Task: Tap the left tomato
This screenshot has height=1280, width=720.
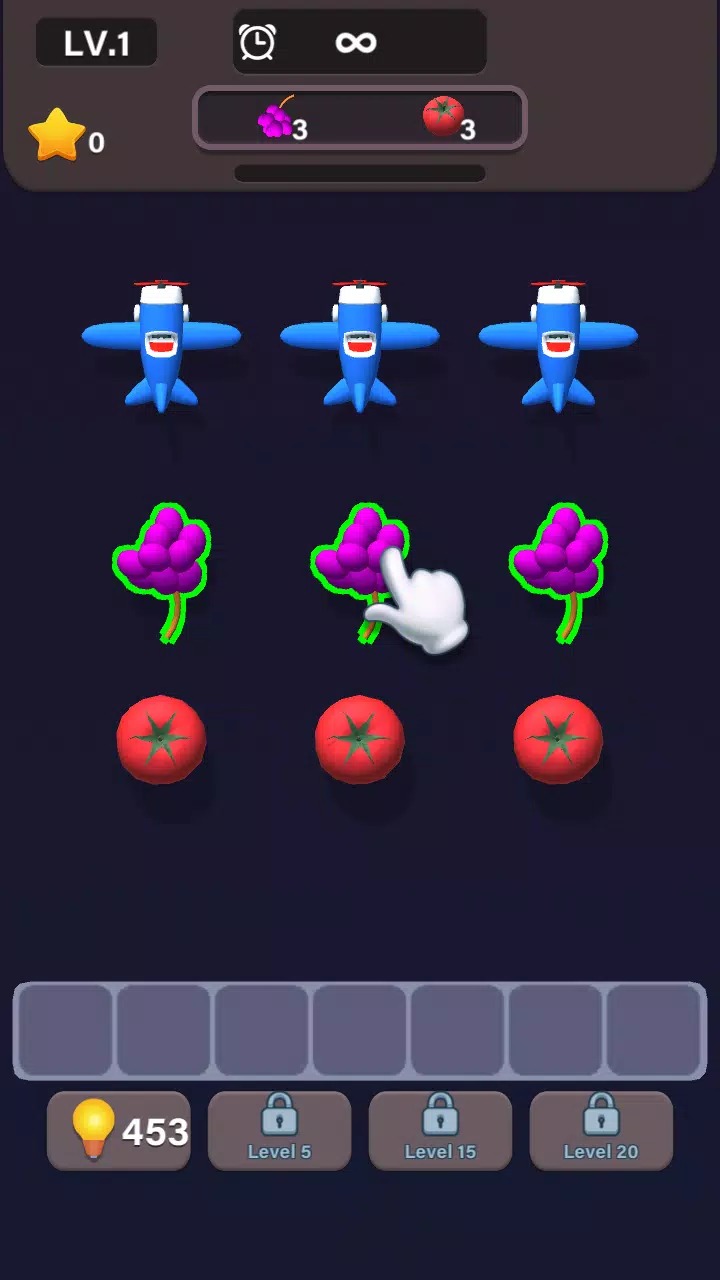Action: pos(161,740)
